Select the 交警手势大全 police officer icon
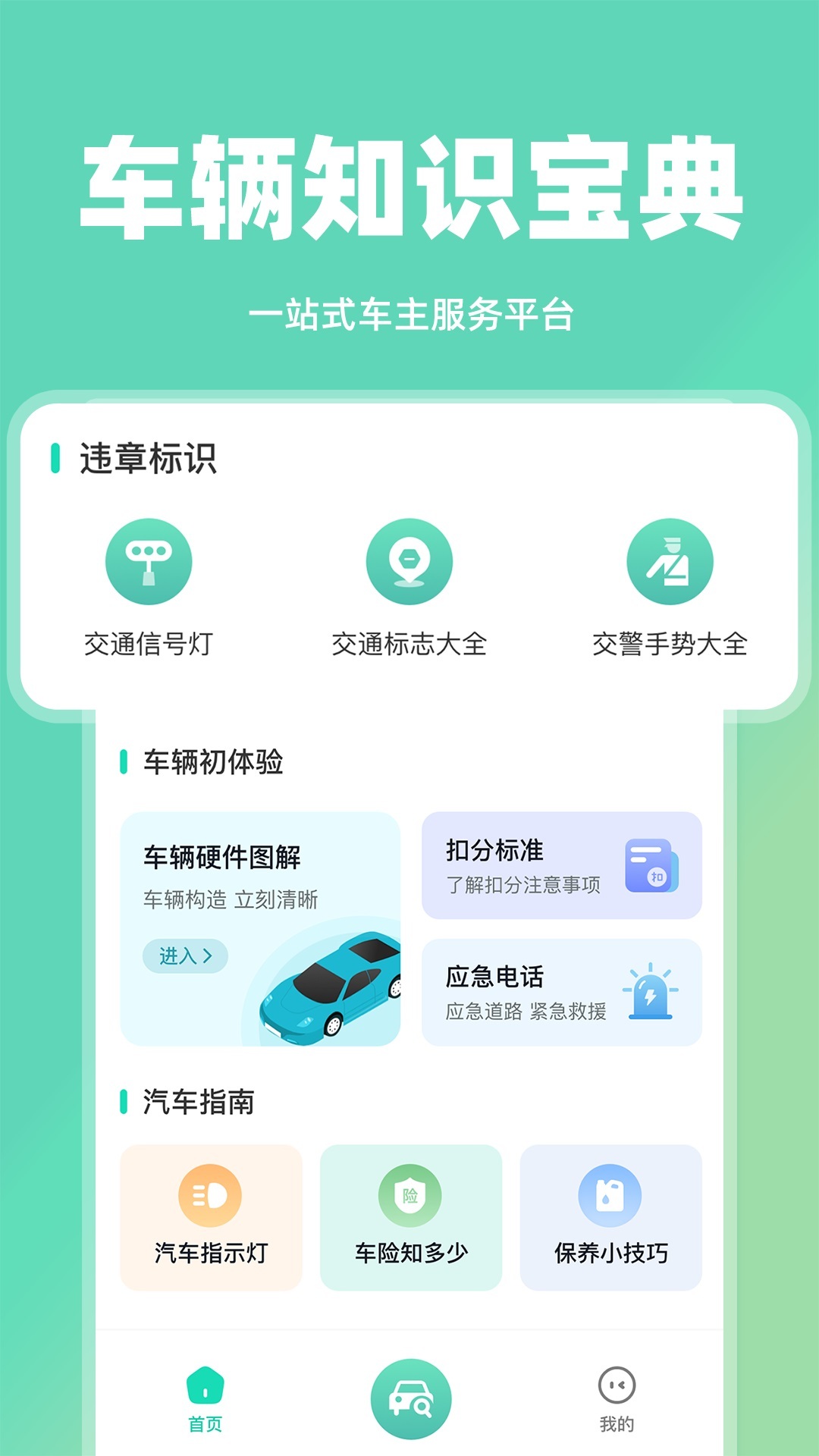The height and width of the screenshot is (1456, 819). tap(670, 561)
